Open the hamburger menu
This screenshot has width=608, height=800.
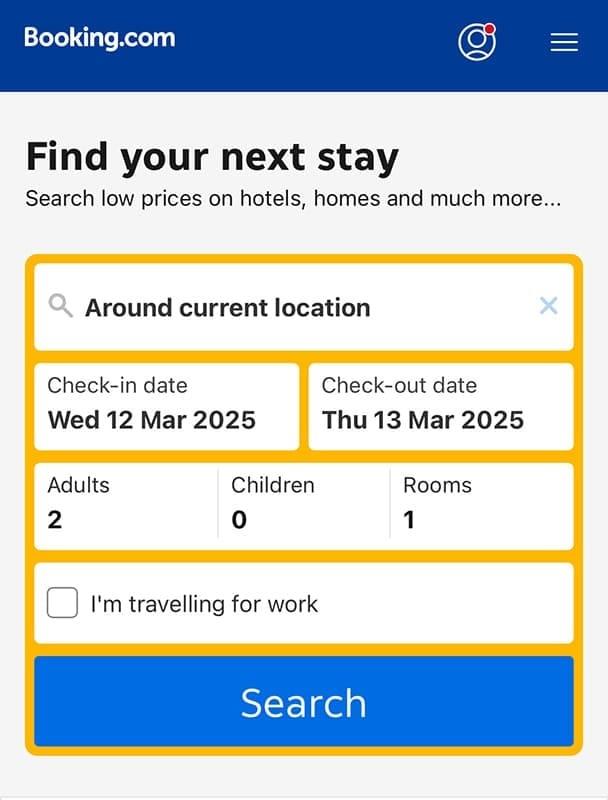(564, 42)
